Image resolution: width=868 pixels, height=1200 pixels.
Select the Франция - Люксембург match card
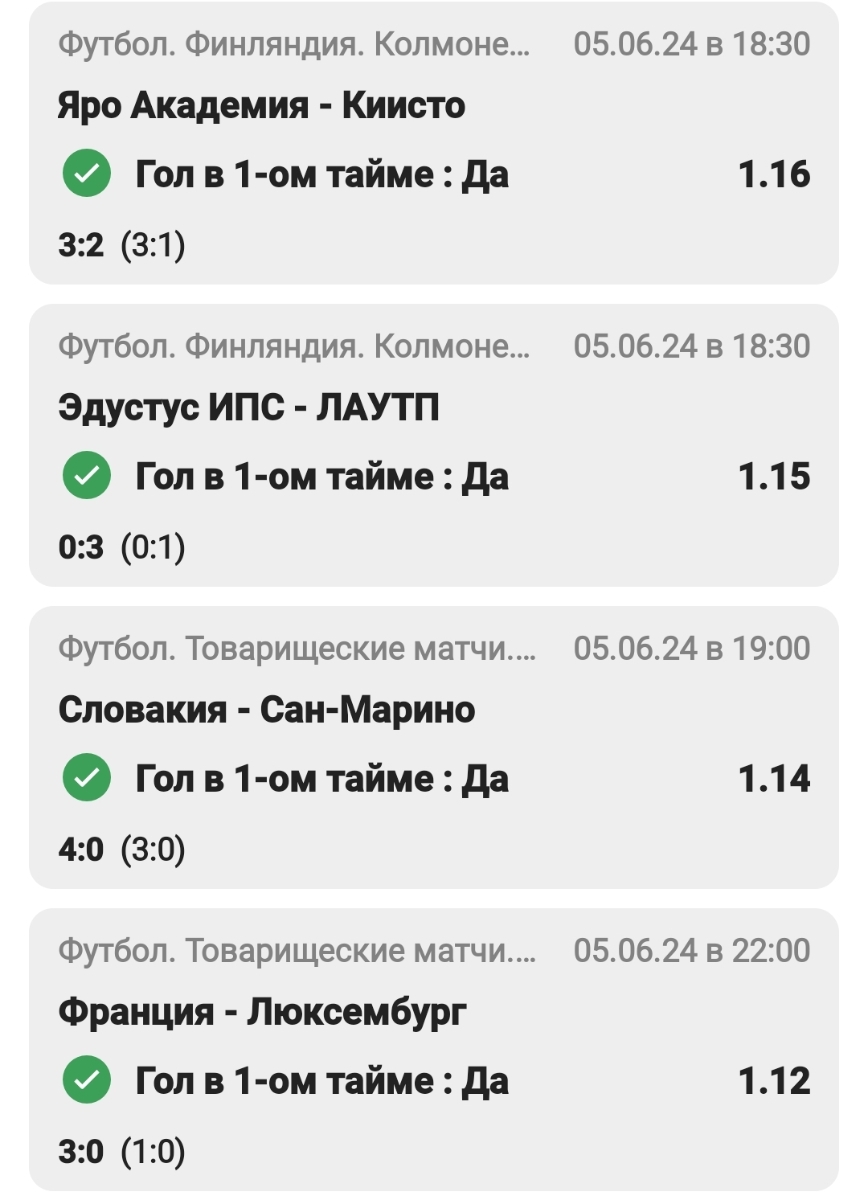point(433,1049)
